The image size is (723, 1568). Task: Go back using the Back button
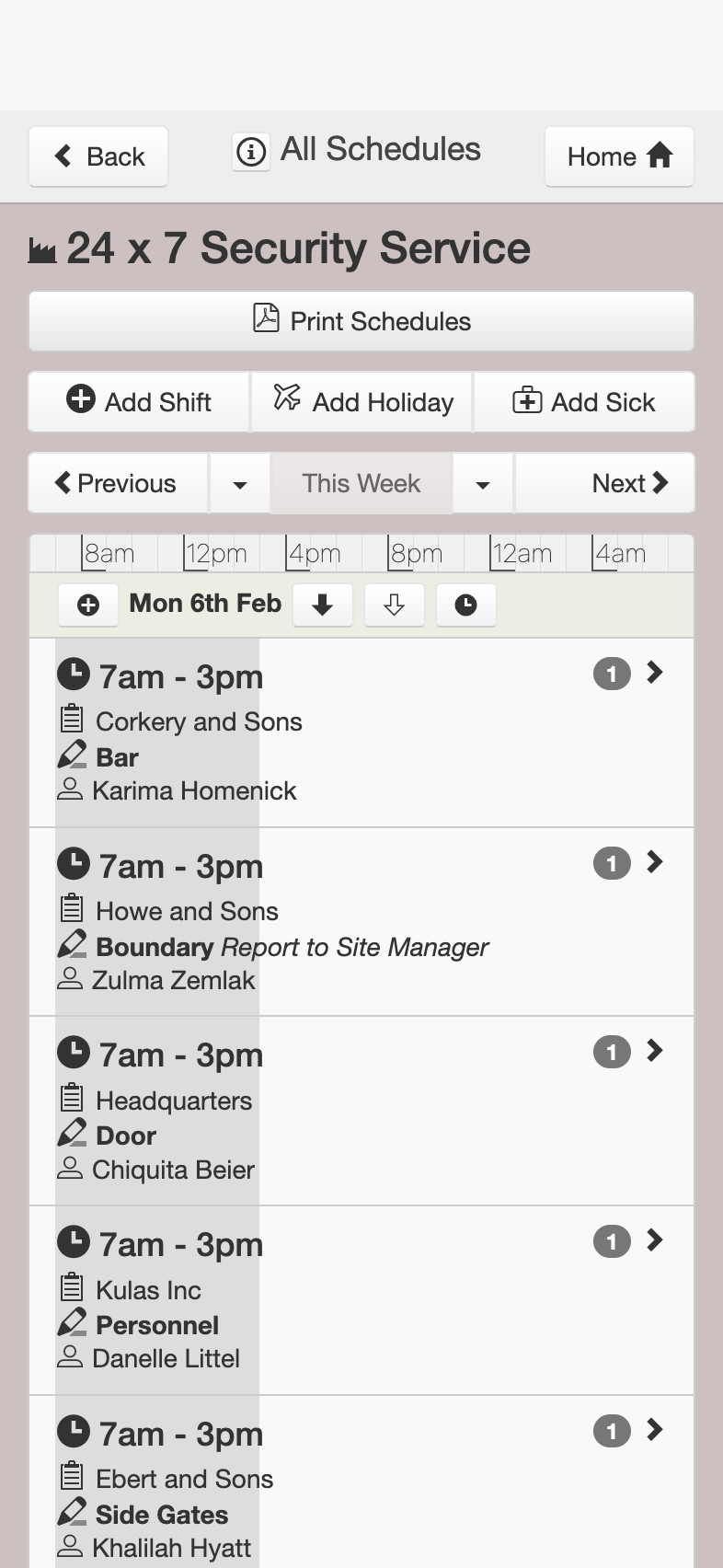pyautogui.click(x=98, y=156)
